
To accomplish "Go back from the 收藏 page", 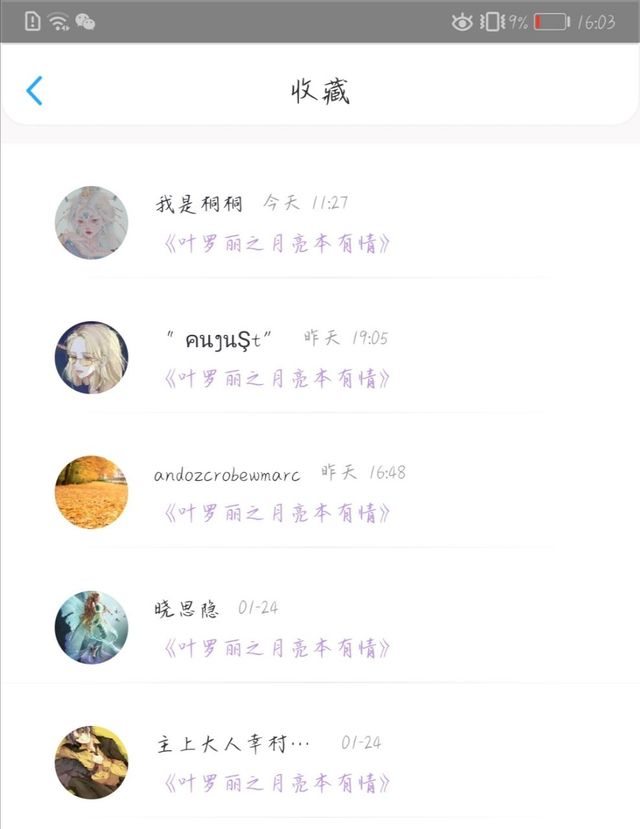I will click(34, 91).
